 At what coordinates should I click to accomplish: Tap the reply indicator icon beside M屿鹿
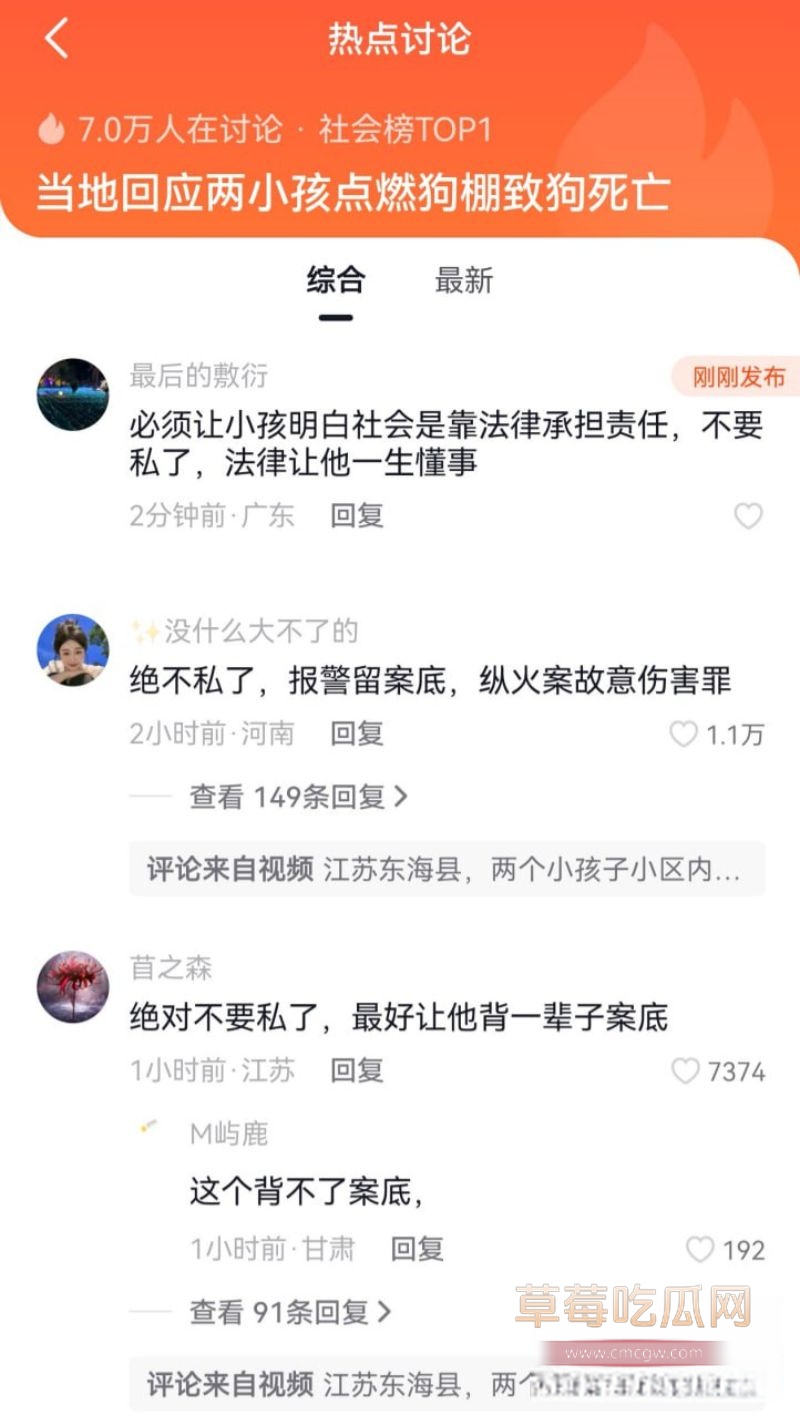[148, 1126]
